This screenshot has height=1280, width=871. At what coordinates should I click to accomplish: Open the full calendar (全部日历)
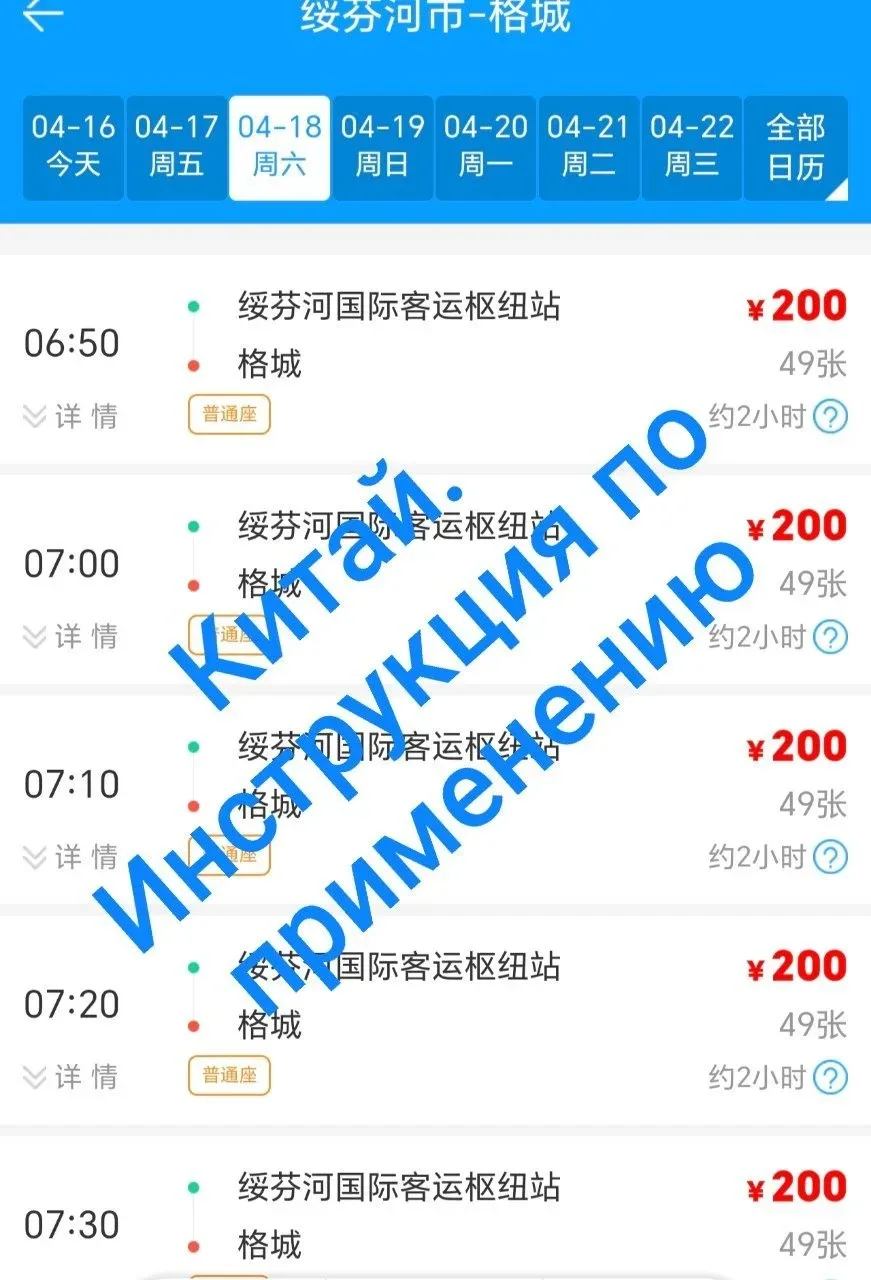(795, 146)
